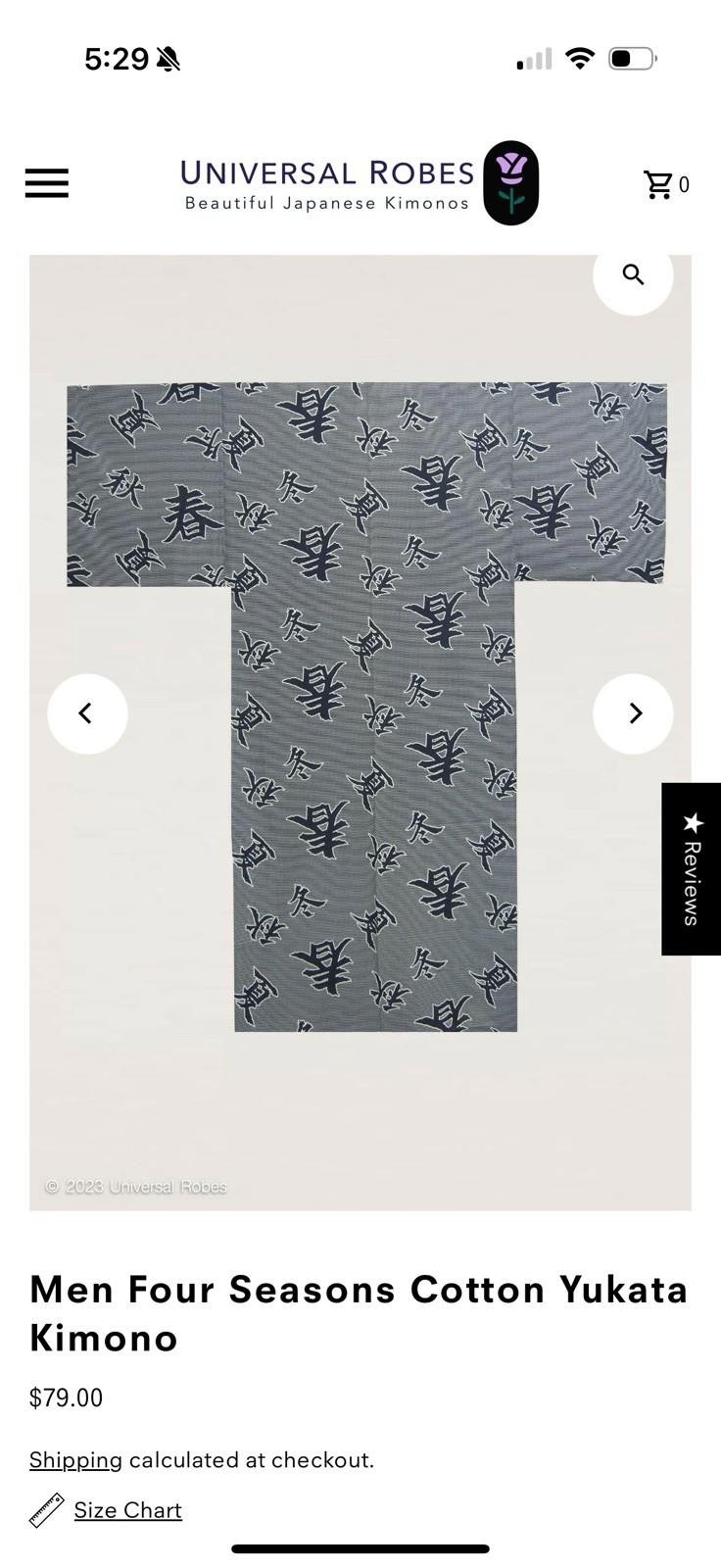Show the previous product image
This screenshot has width=721, height=1568.
[x=87, y=713]
